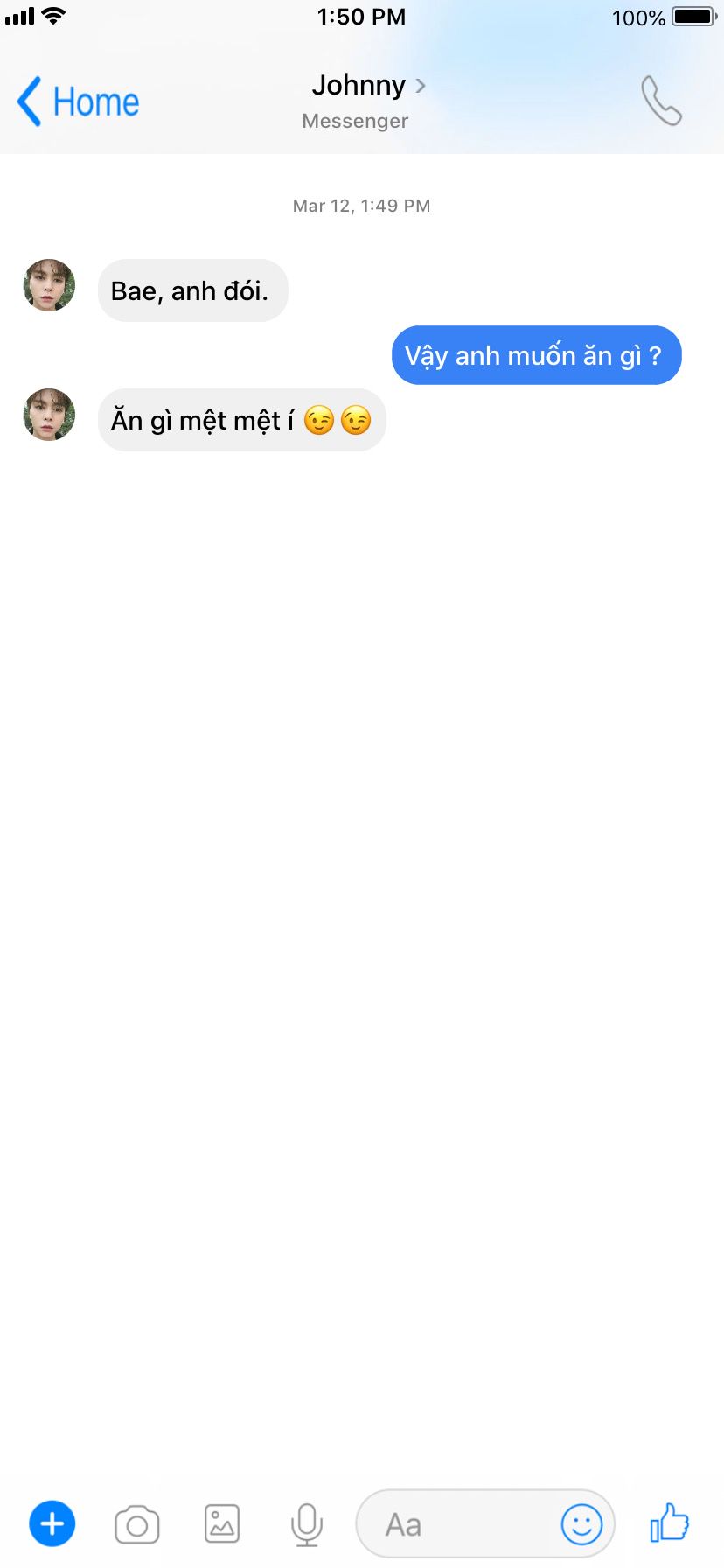Screen dimensions: 724x1568
Task: Open Johnny's contact details
Action: (x=368, y=86)
